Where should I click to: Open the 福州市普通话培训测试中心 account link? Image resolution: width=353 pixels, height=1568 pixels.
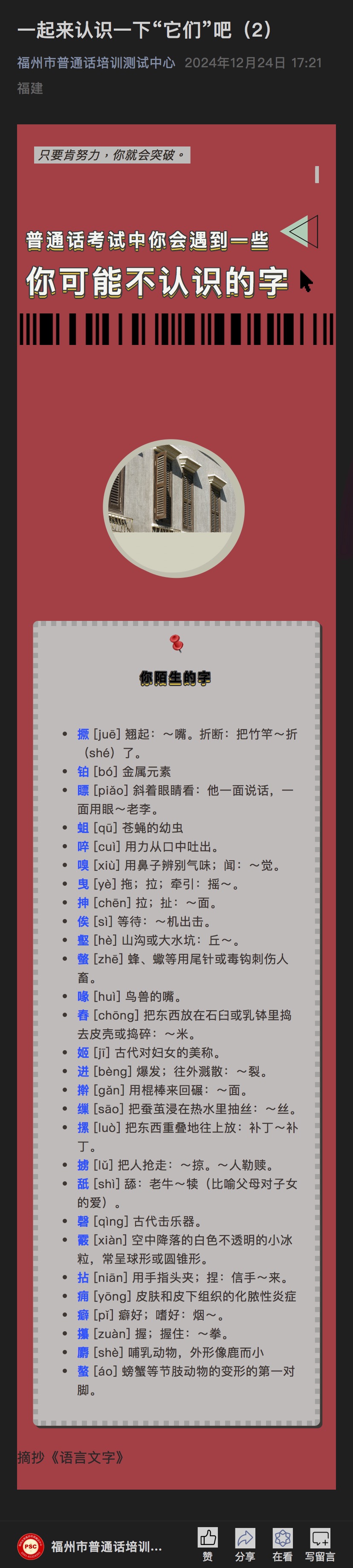96,63
